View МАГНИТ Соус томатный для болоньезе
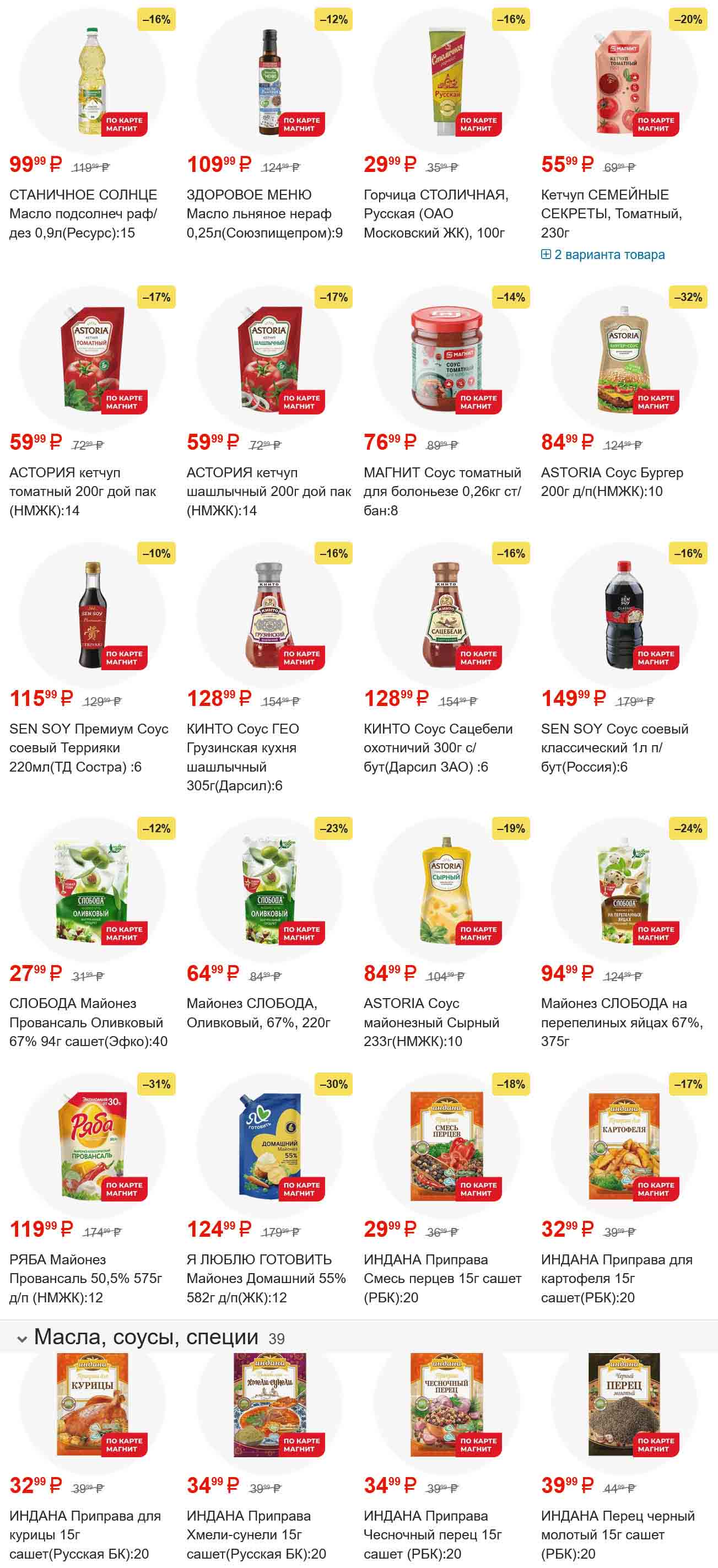The width and height of the screenshot is (718, 1568). click(x=442, y=491)
